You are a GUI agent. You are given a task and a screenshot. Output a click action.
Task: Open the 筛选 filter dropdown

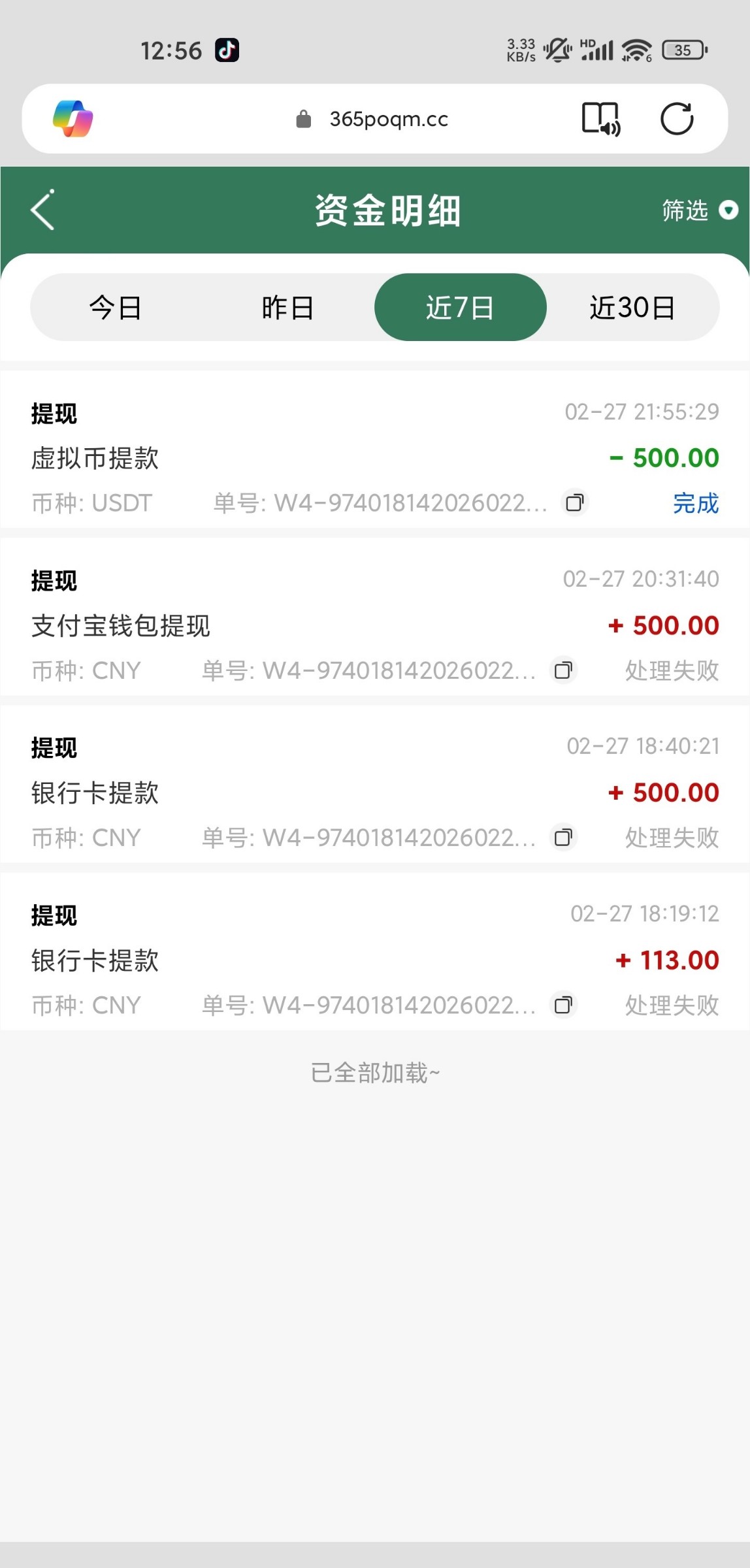699,210
